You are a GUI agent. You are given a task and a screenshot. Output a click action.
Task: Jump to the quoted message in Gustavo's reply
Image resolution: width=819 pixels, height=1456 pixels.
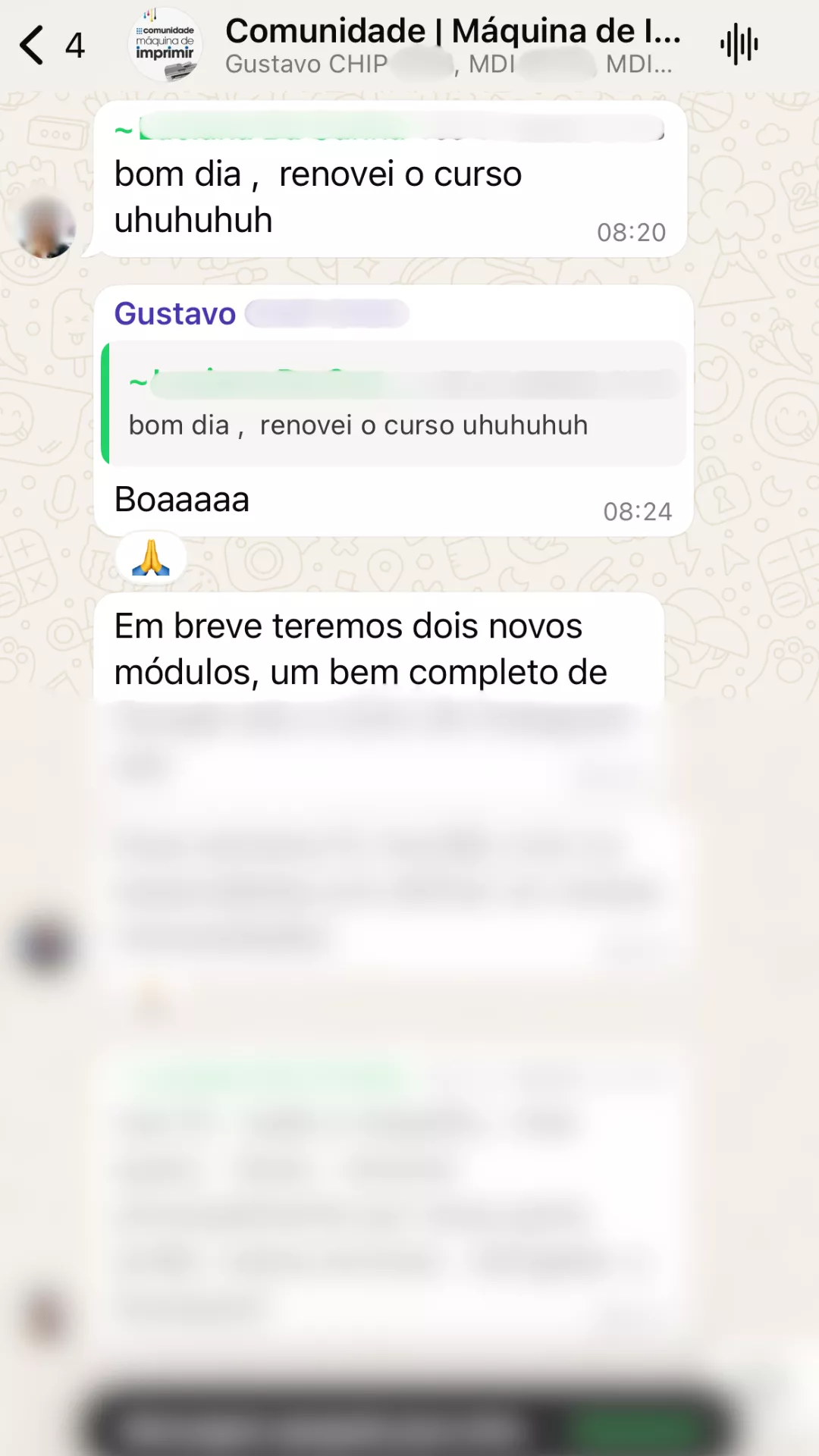click(x=394, y=403)
